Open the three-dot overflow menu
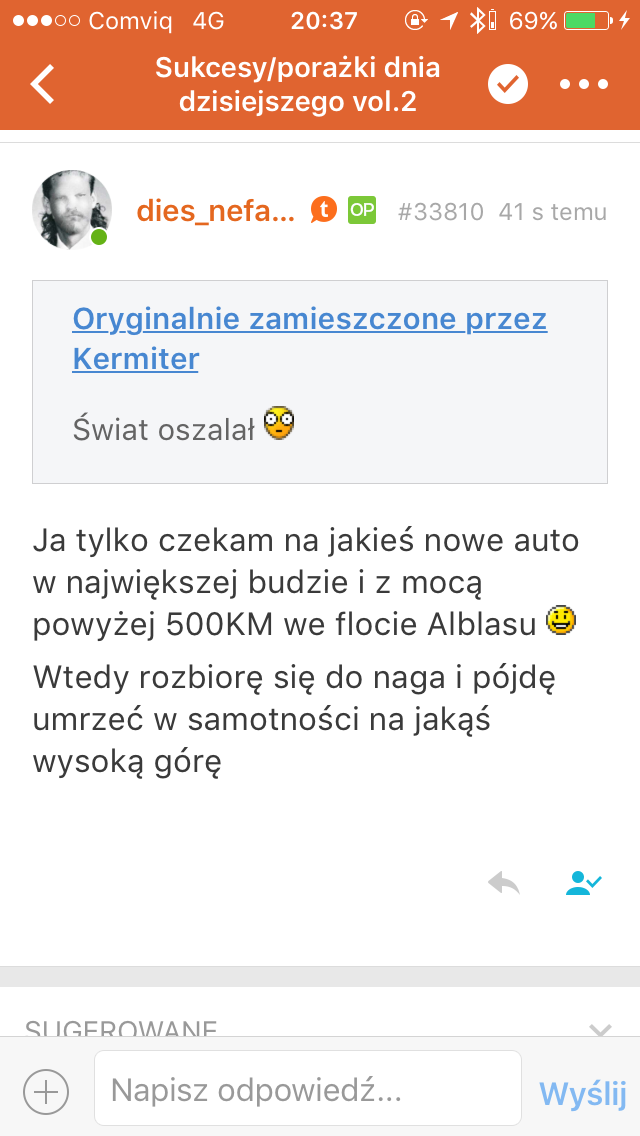This screenshot has height=1136, width=640. pos(584,84)
